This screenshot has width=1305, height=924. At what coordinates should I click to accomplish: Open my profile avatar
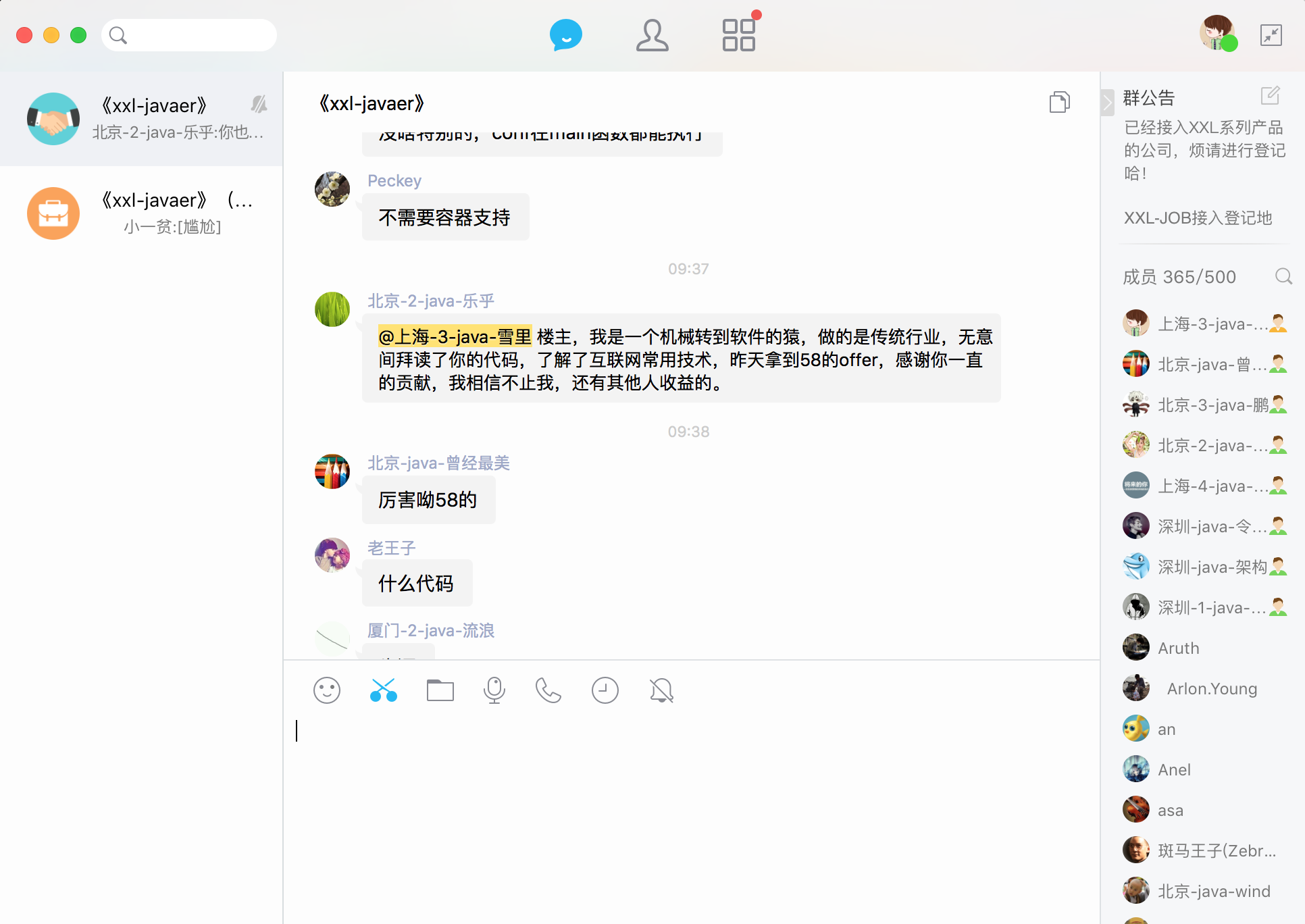[1217, 34]
